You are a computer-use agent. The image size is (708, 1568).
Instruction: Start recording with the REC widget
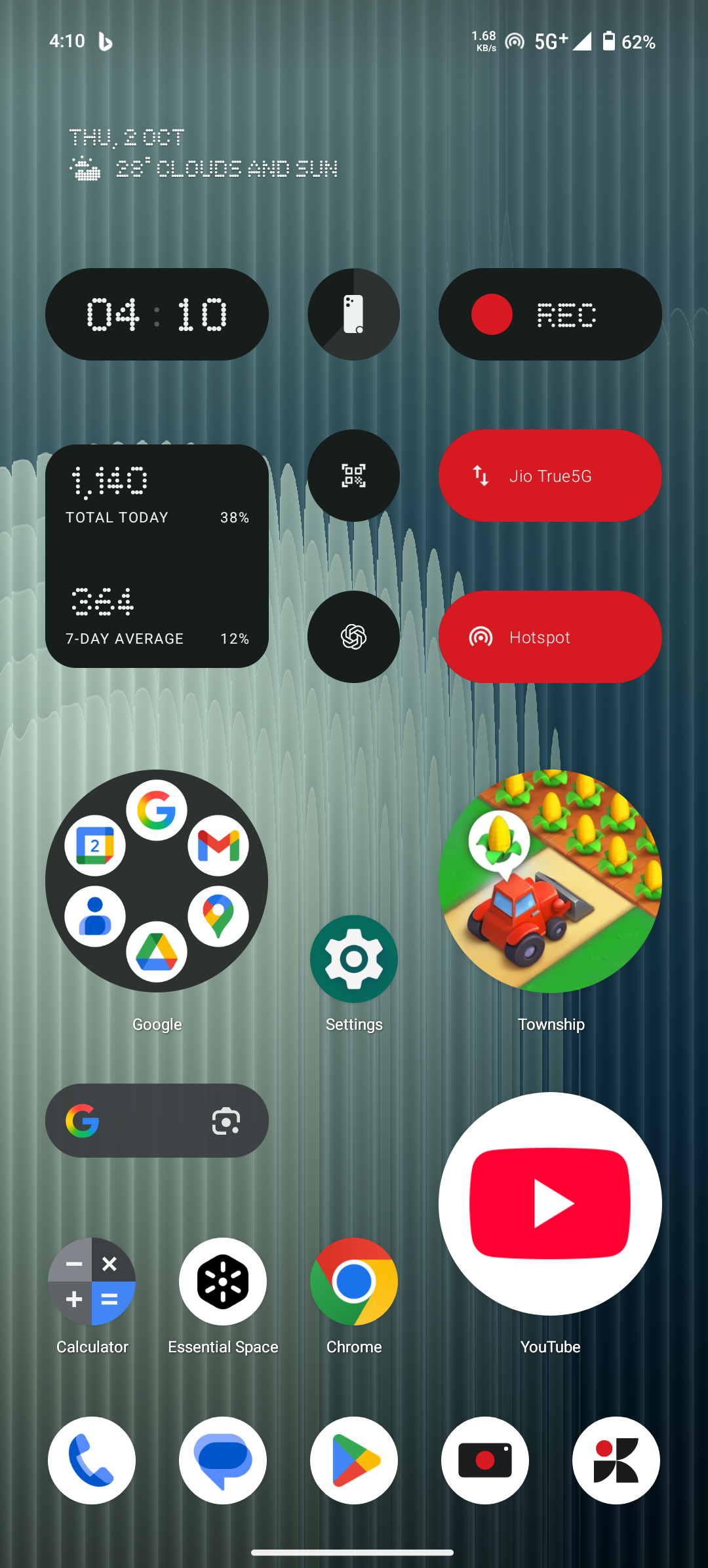[550, 315]
